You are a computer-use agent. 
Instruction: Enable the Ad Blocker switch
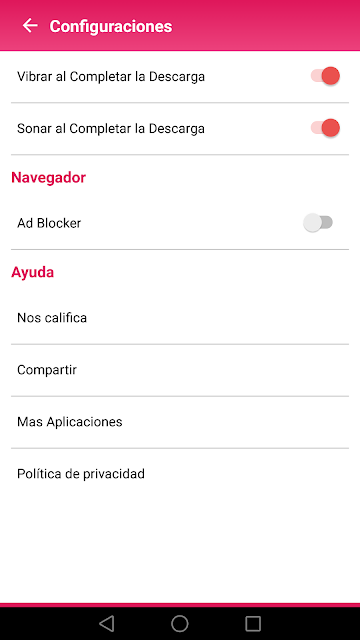[318, 223]
